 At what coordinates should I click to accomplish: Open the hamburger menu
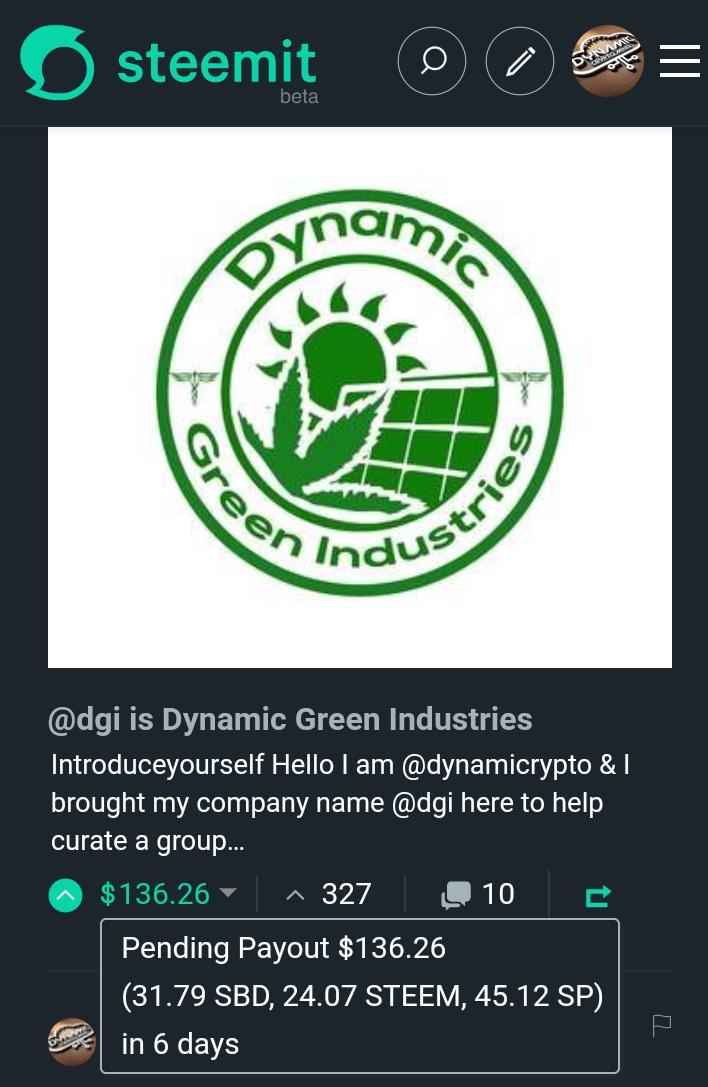tap(680, 62)
